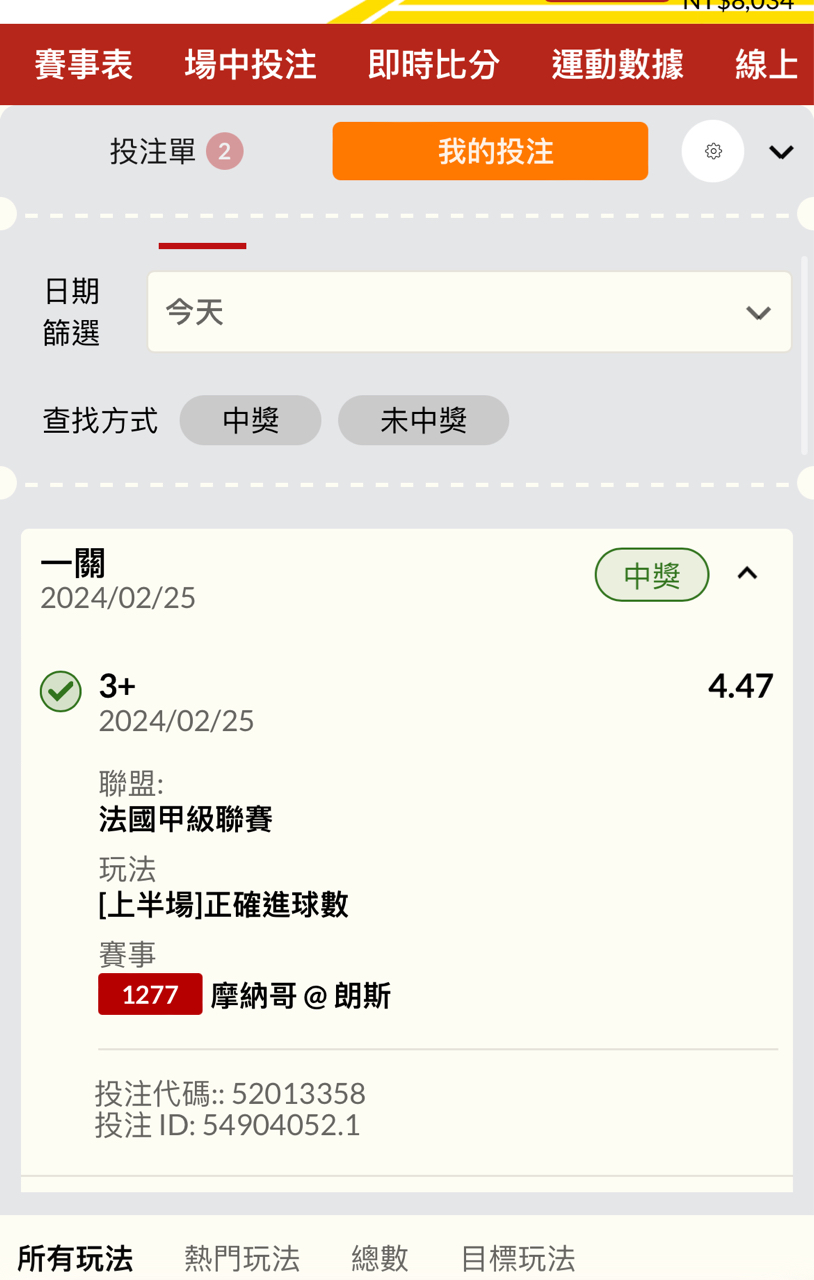Open the 日期篩選 dropdown showing 今天
814x1280 pixels.
[x=469, y=312]
